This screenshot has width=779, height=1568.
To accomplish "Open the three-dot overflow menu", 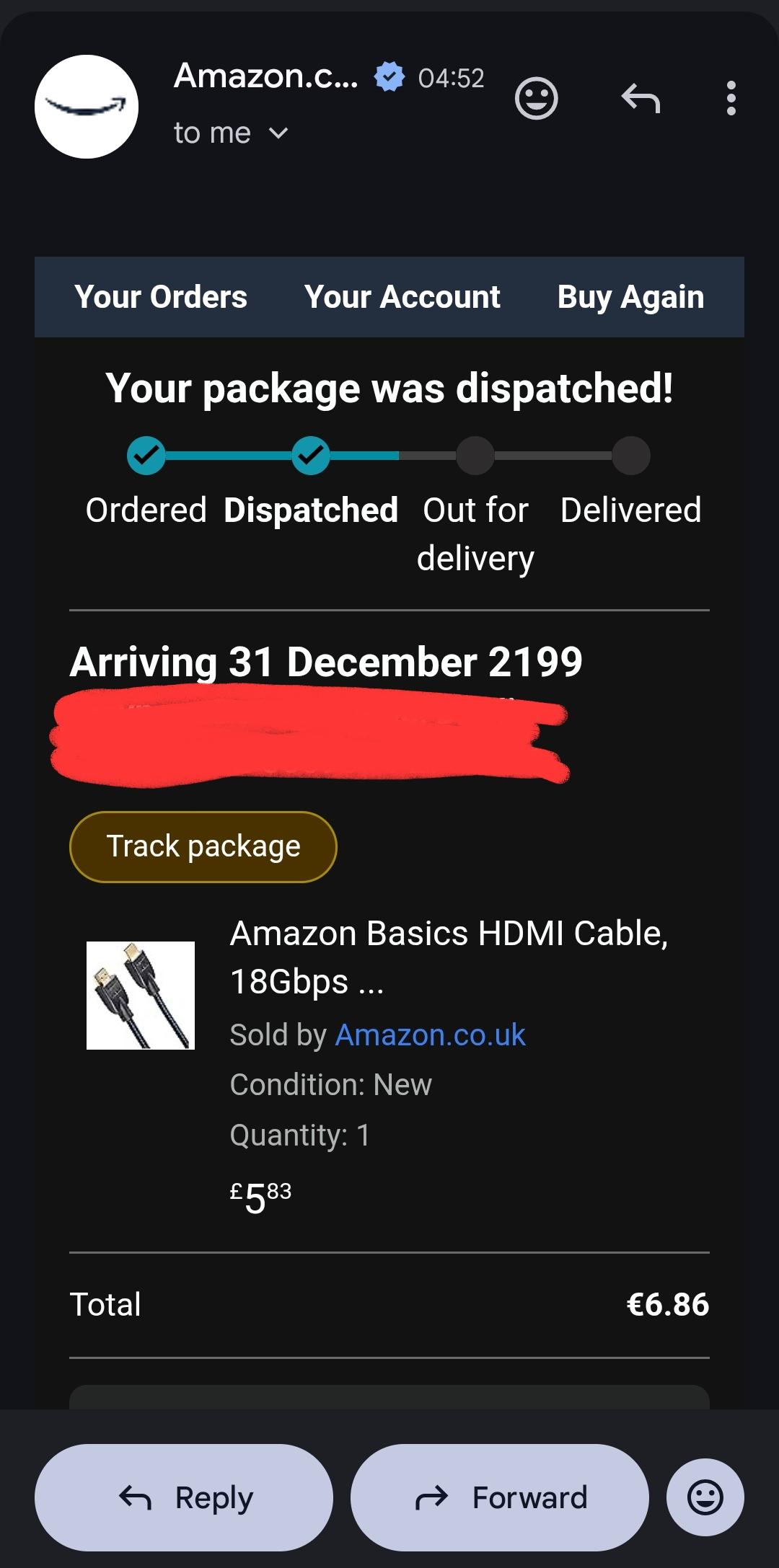I will pos(731,98).
